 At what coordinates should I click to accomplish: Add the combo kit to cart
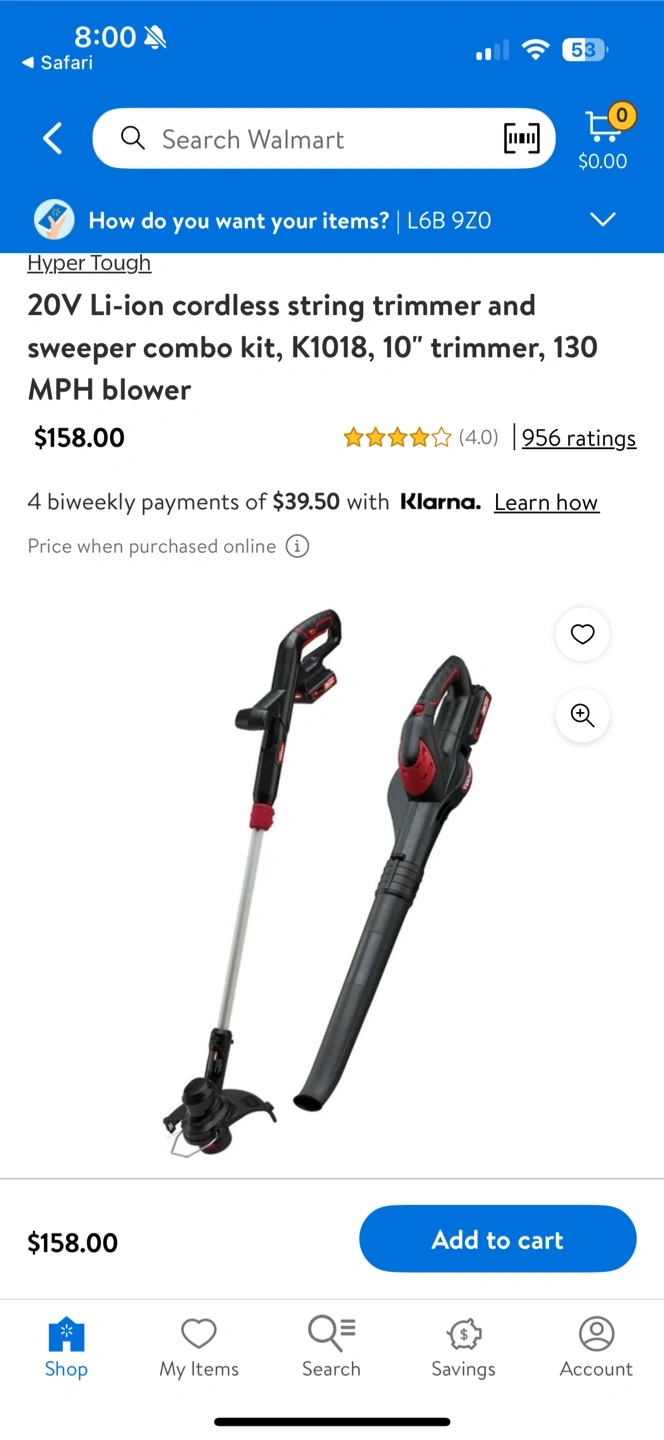497,1239
